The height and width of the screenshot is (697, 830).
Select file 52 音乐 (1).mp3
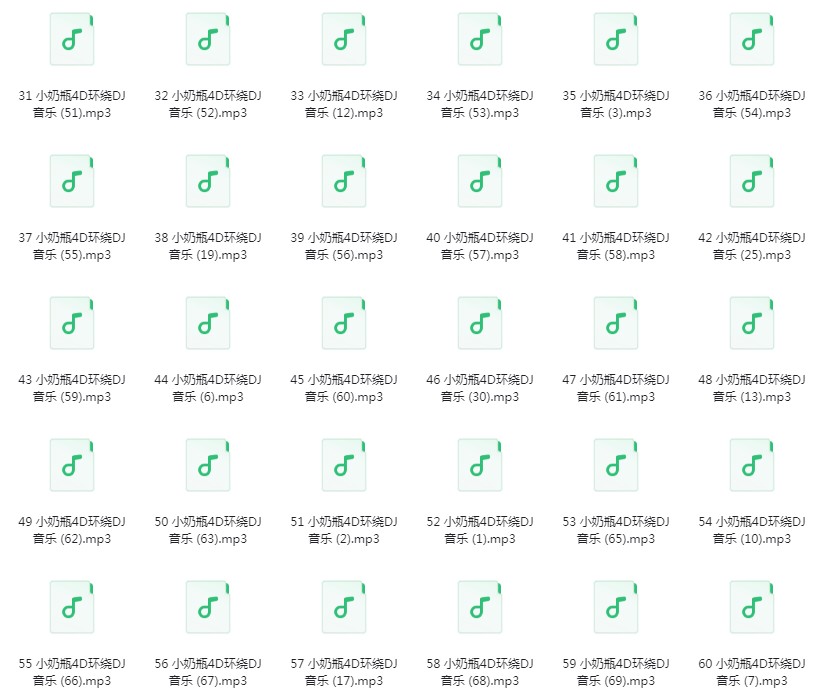(x=480, y=465)
